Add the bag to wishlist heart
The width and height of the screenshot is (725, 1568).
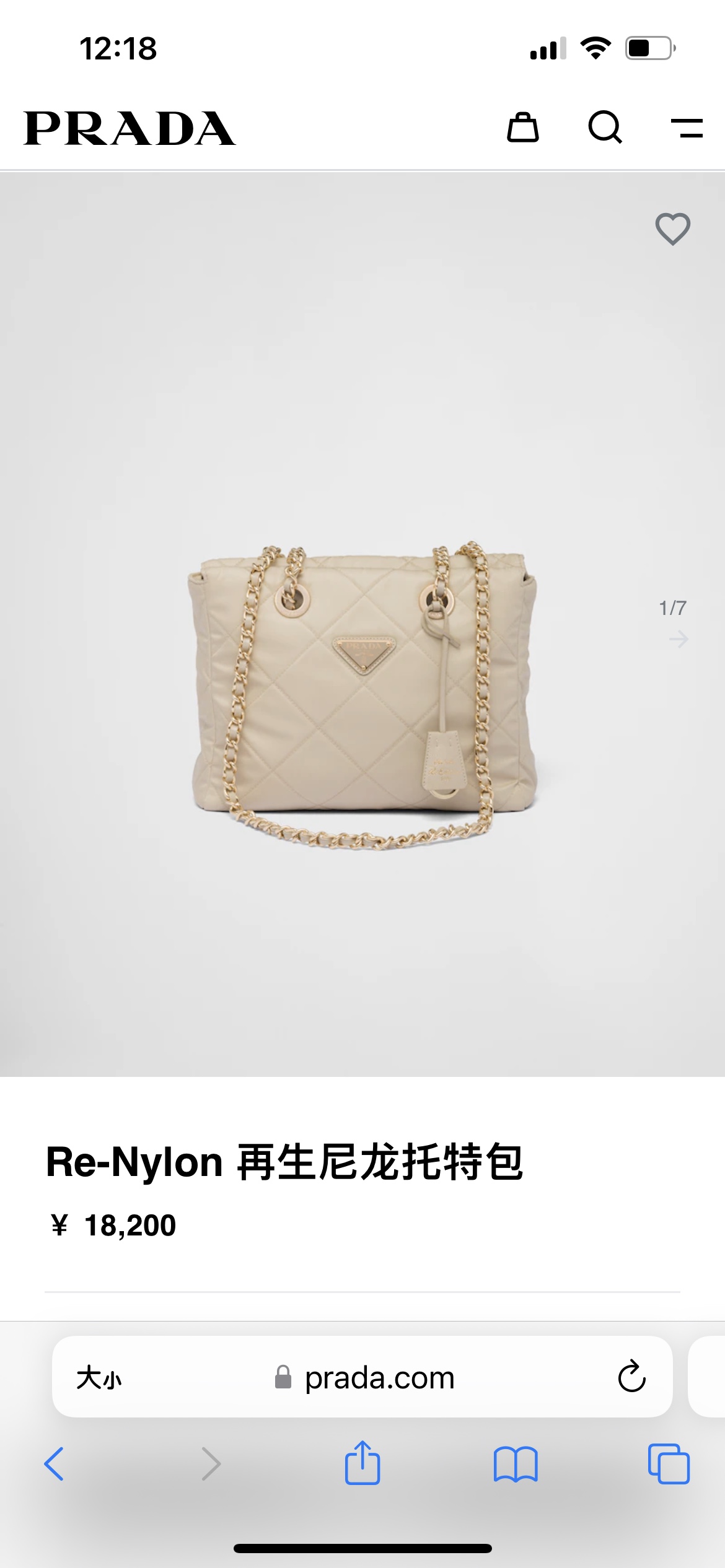(x=673, y=229)
